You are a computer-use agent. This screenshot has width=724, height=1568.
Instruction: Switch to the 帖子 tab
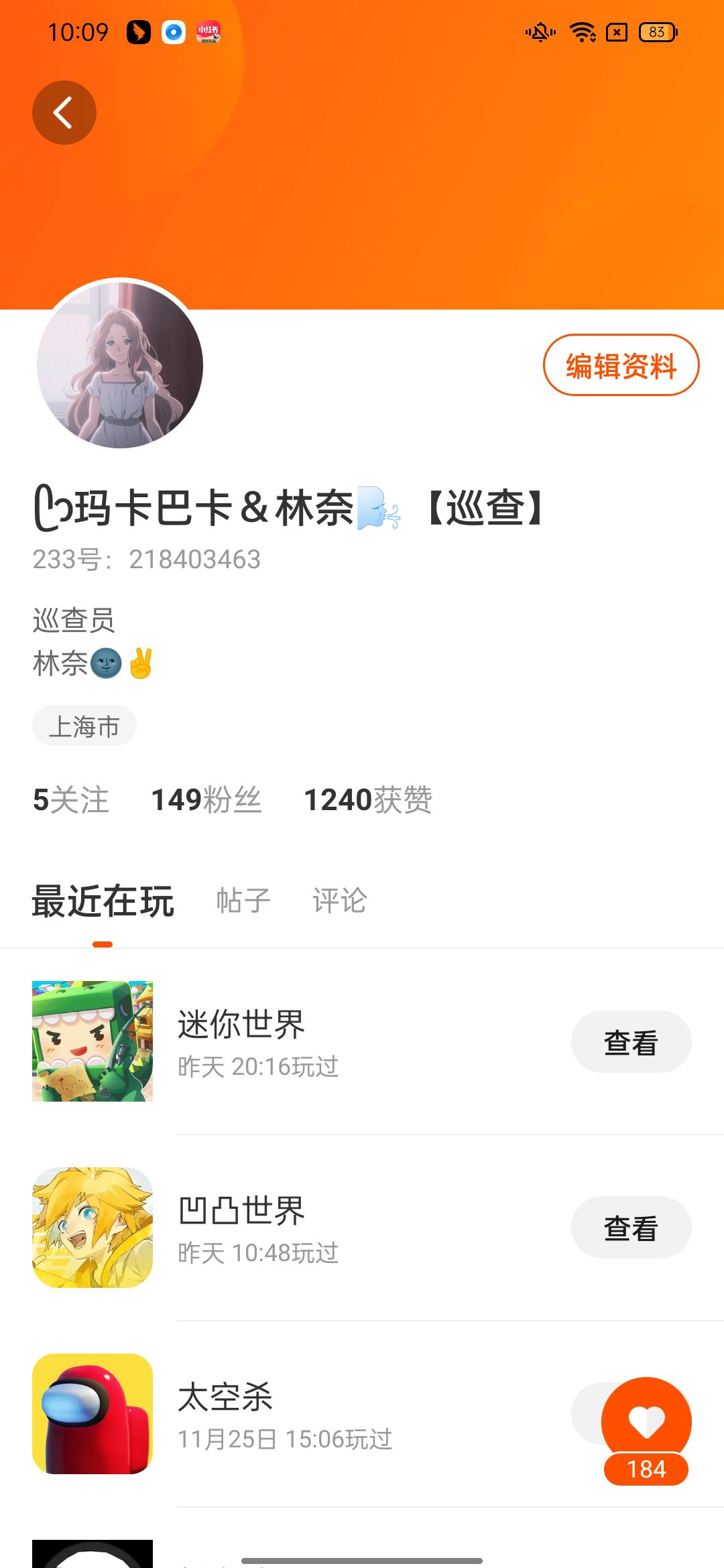243,901
